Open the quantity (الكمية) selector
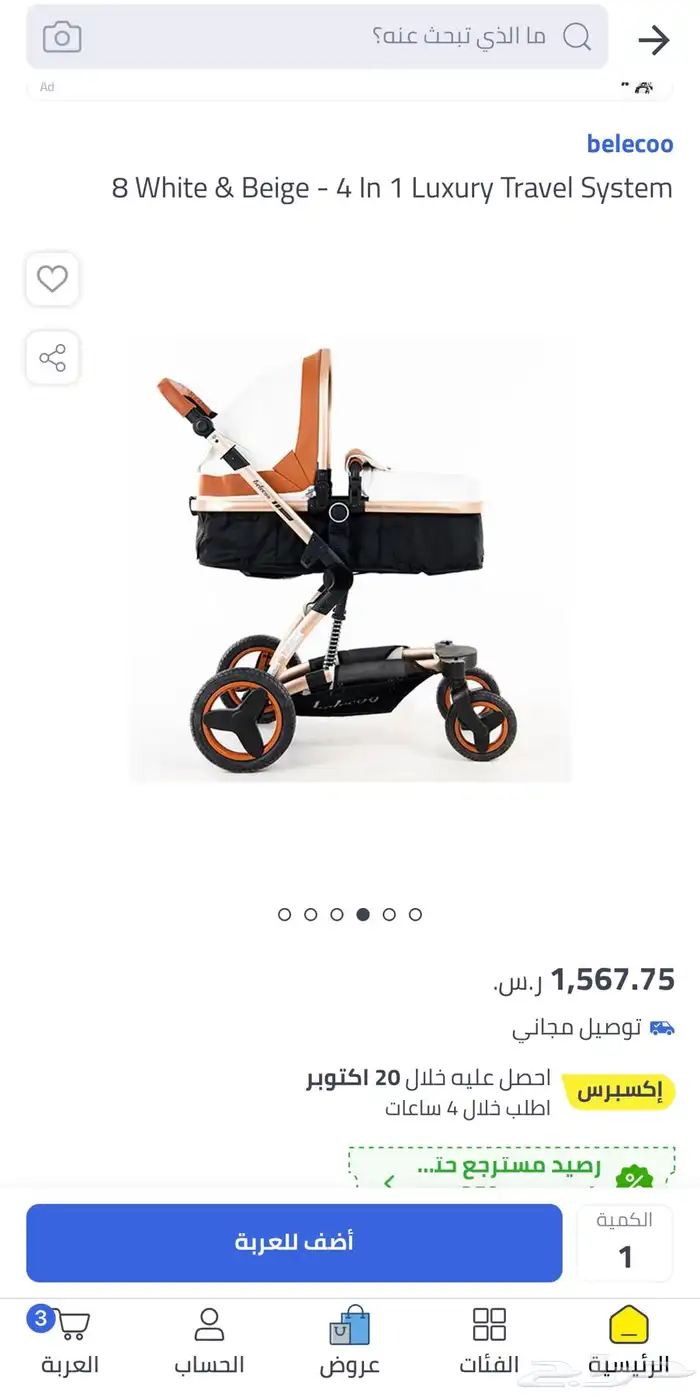This screenshot has width=700, height=1397. pyautogui.click(x=625, y=1243)
